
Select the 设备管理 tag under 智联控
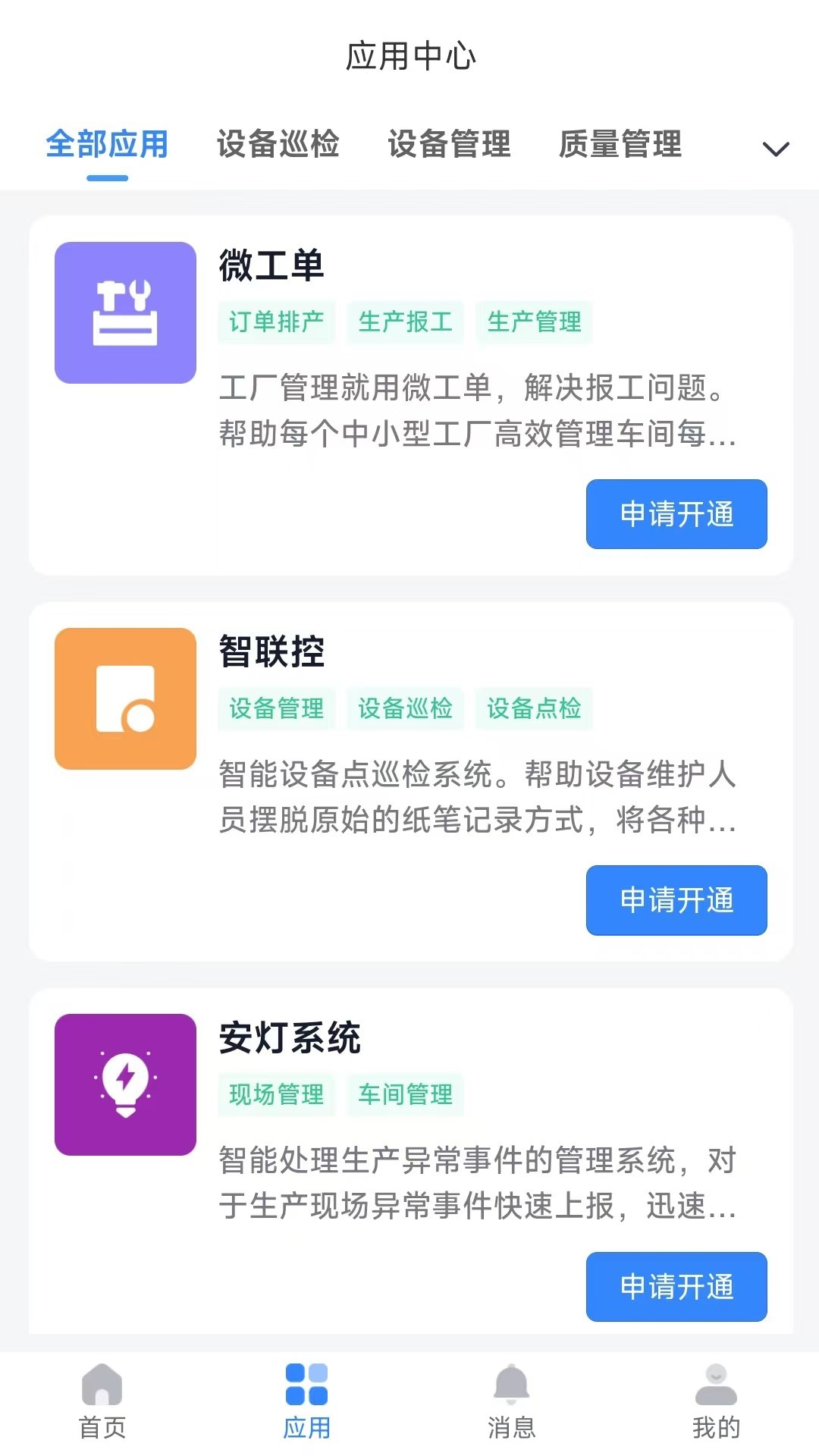275,708
